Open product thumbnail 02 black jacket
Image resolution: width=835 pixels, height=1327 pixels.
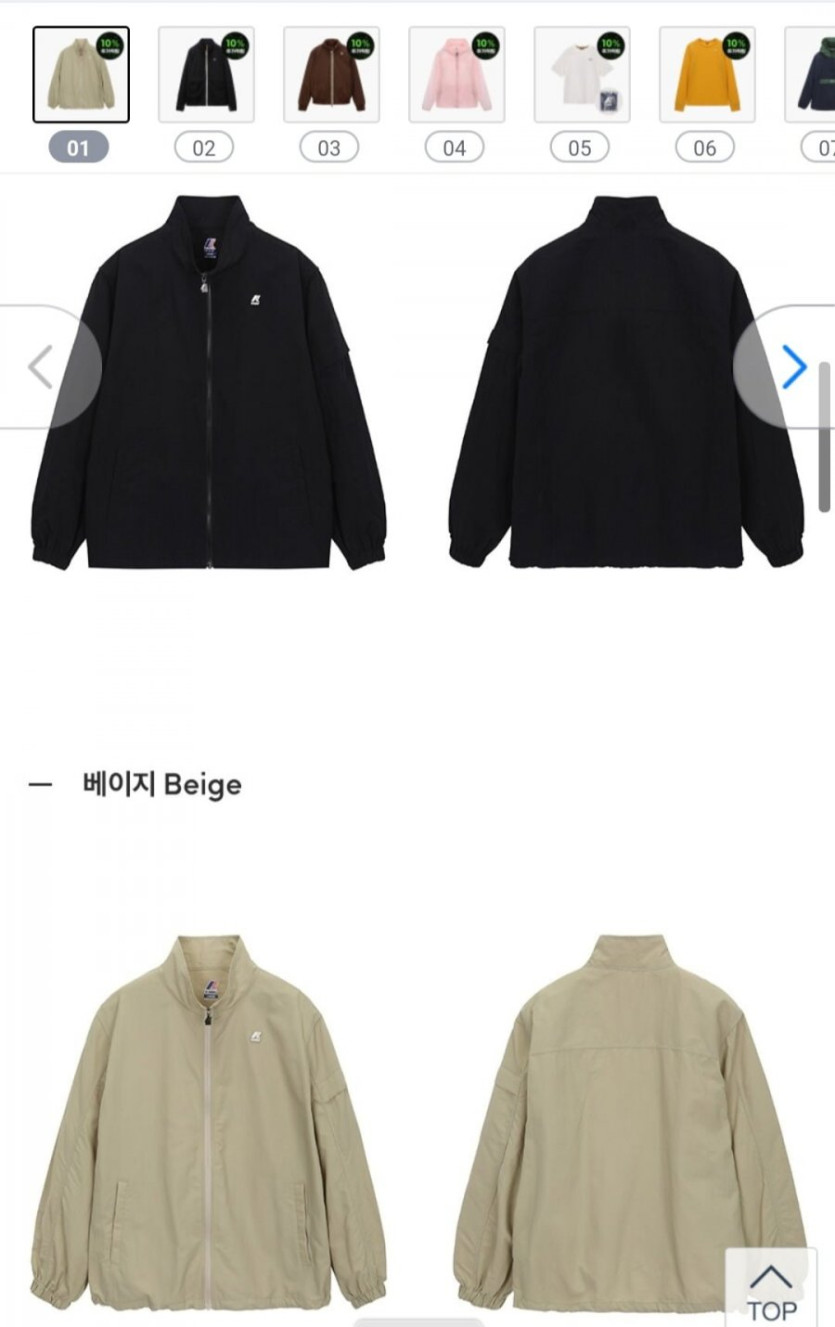tap(206, 75)
